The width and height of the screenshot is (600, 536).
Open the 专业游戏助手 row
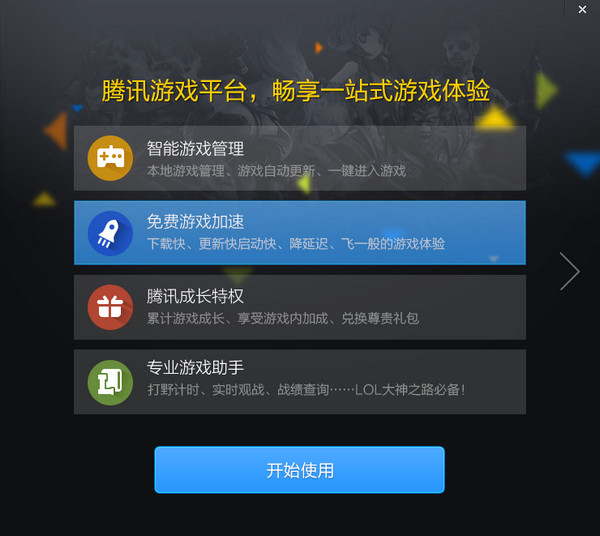299,380
